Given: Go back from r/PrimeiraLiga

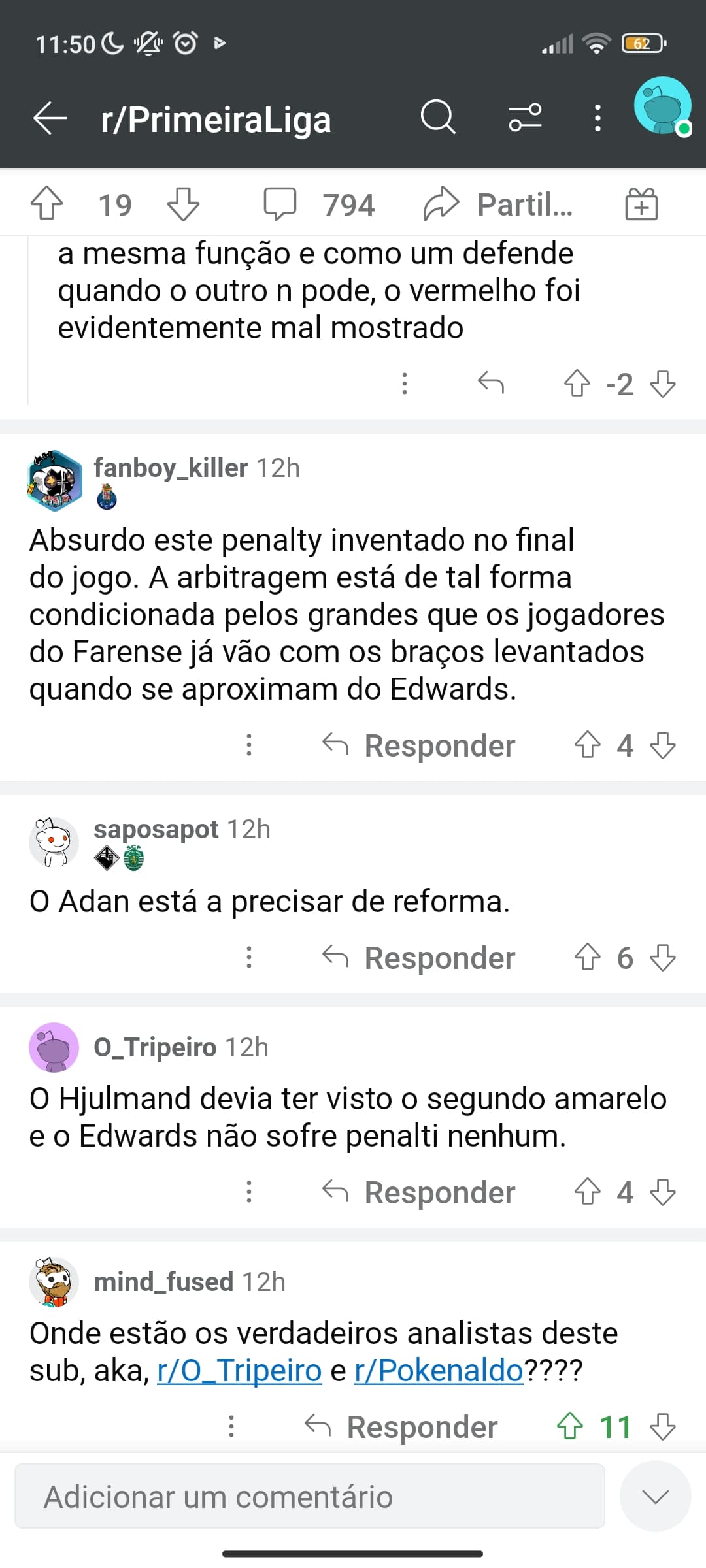Looking at the screenshot, I should pyautogui.click(x=50, y=118).
